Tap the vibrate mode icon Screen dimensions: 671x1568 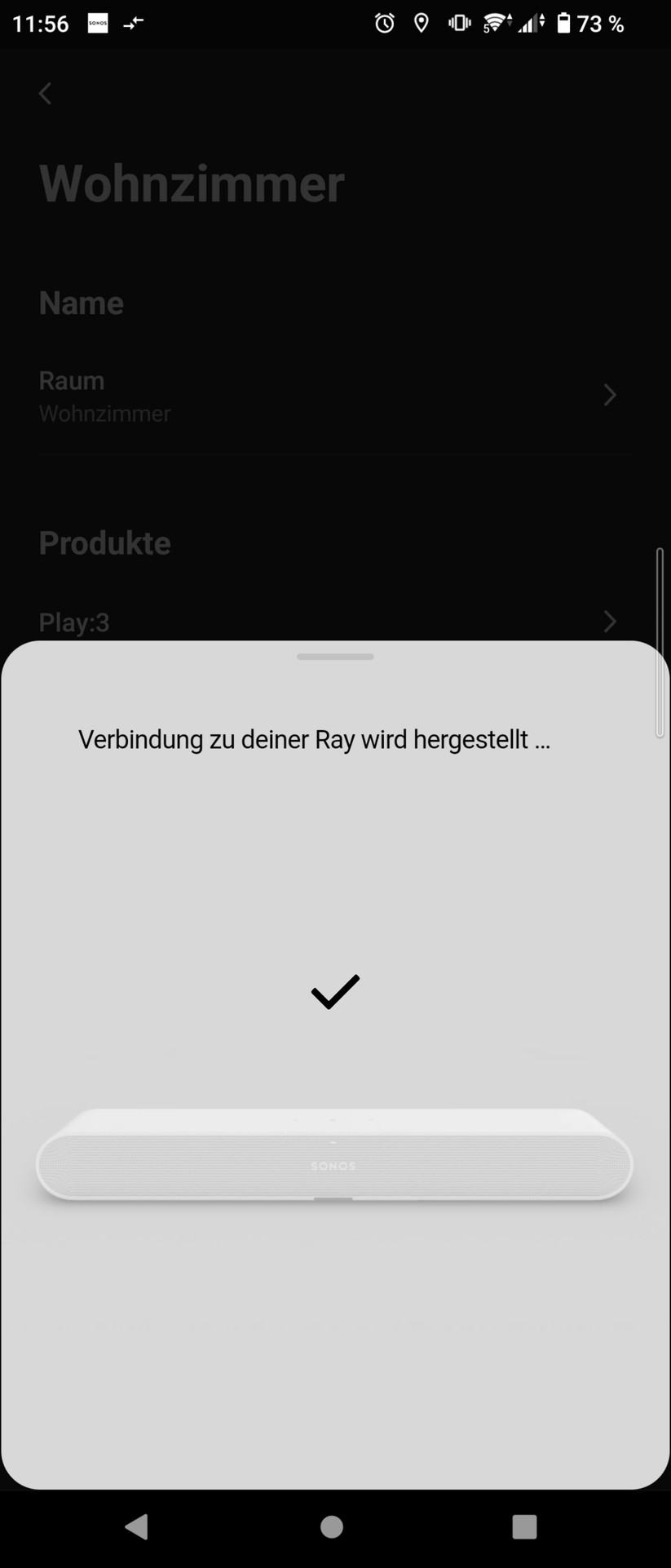[458, 23]
